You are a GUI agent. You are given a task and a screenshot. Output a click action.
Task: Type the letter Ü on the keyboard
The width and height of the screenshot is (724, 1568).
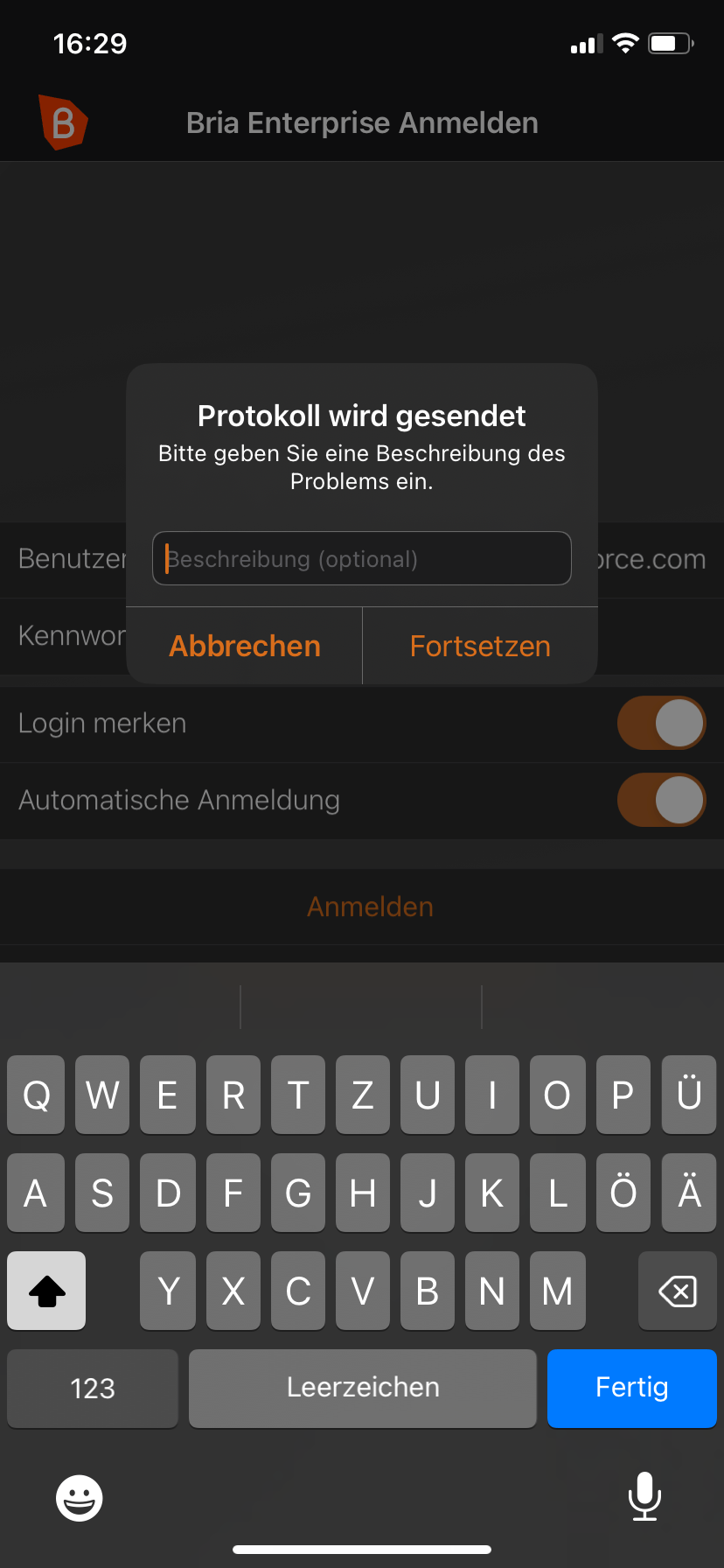688,1095
